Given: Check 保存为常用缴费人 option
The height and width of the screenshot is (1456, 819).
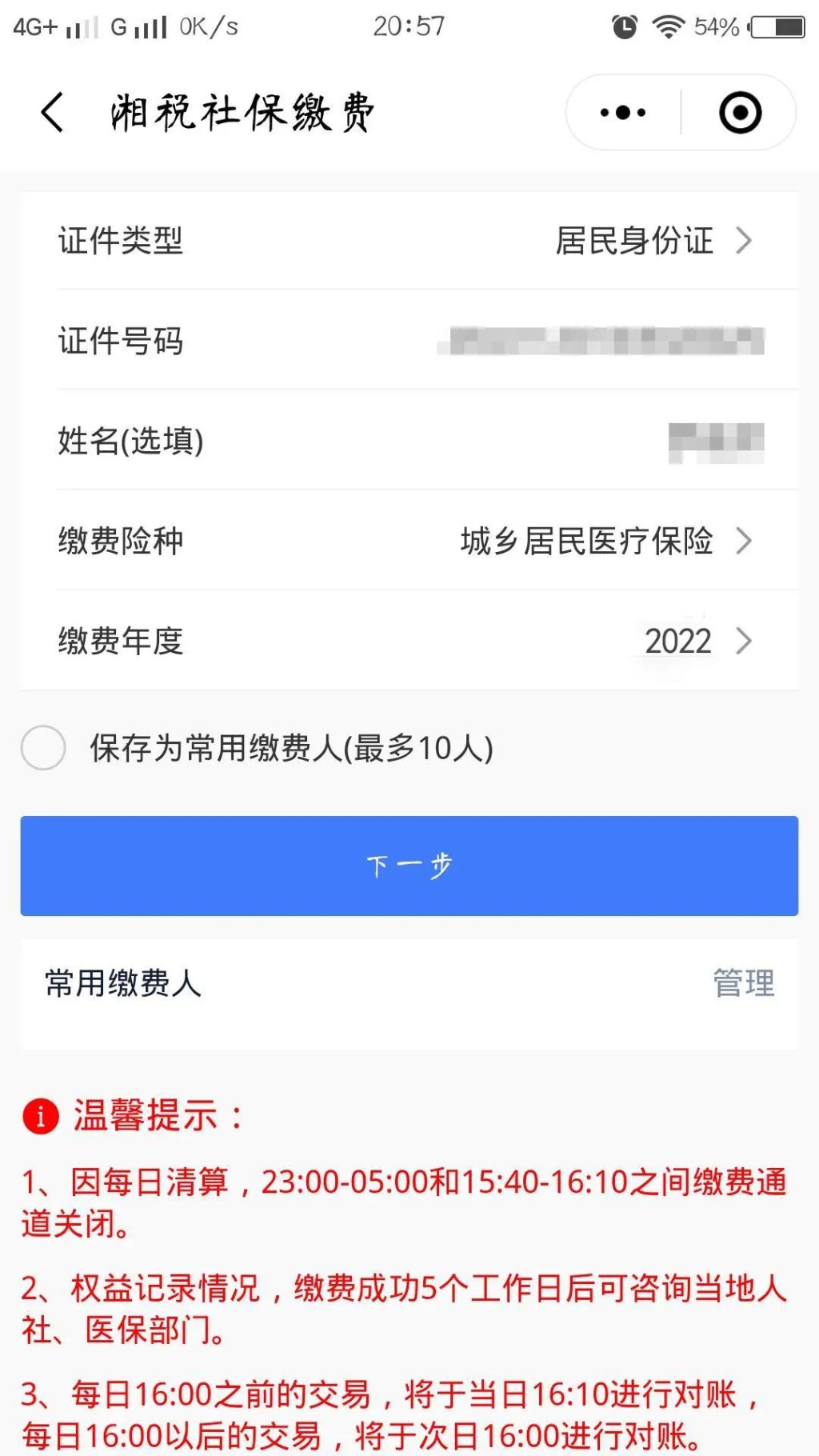Looking at the screenshot, I should pyautogui.click(x=43, y=748).
